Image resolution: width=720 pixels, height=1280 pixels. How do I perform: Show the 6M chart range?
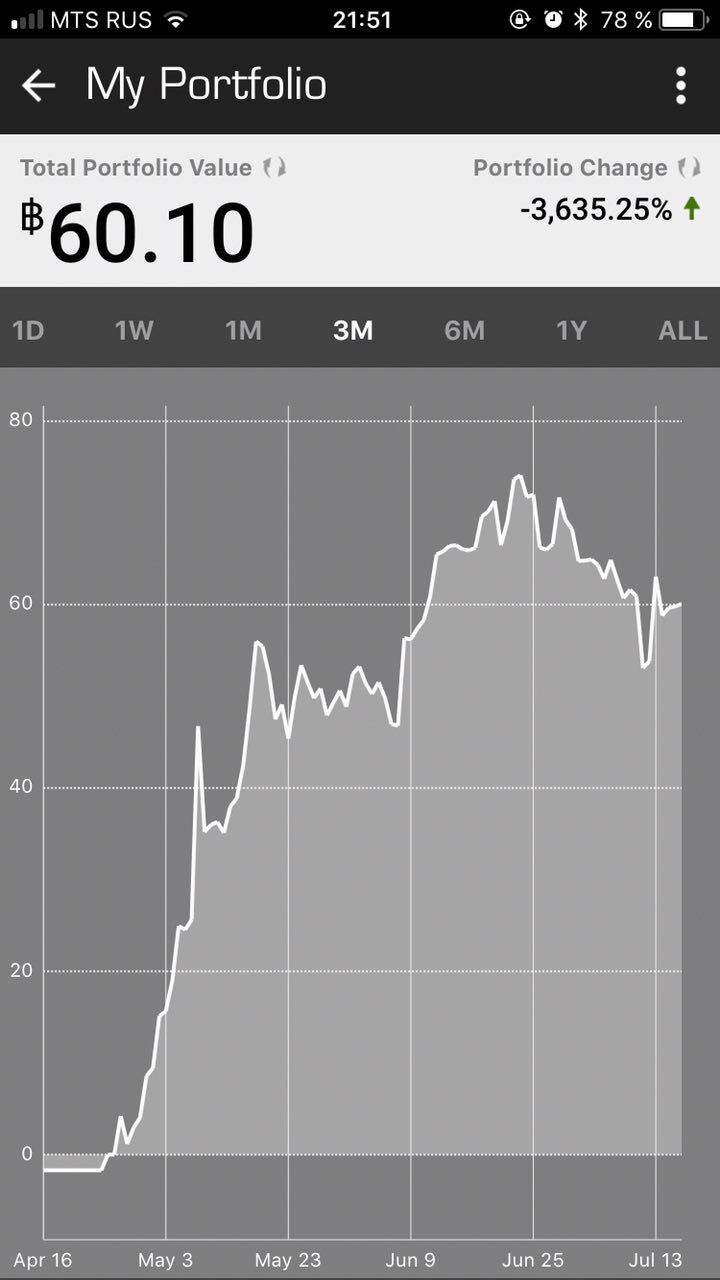(464, 330)
